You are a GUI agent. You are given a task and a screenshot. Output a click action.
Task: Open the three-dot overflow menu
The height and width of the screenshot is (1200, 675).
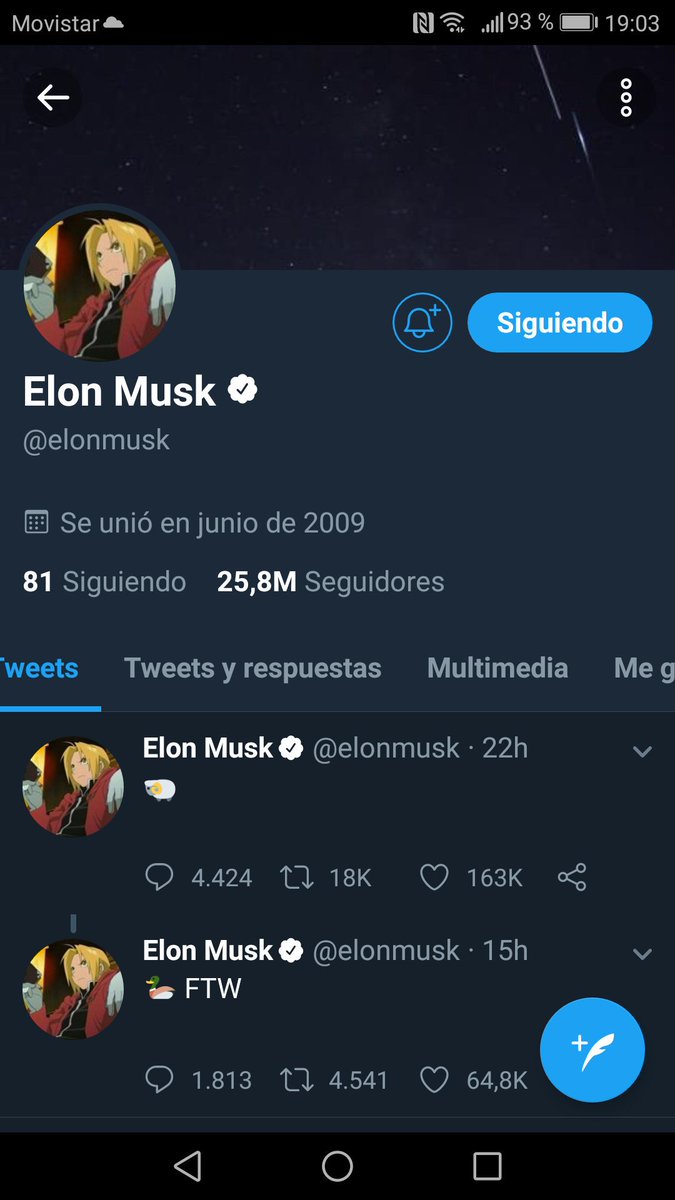pyautogui.click(x=625, y=97)
